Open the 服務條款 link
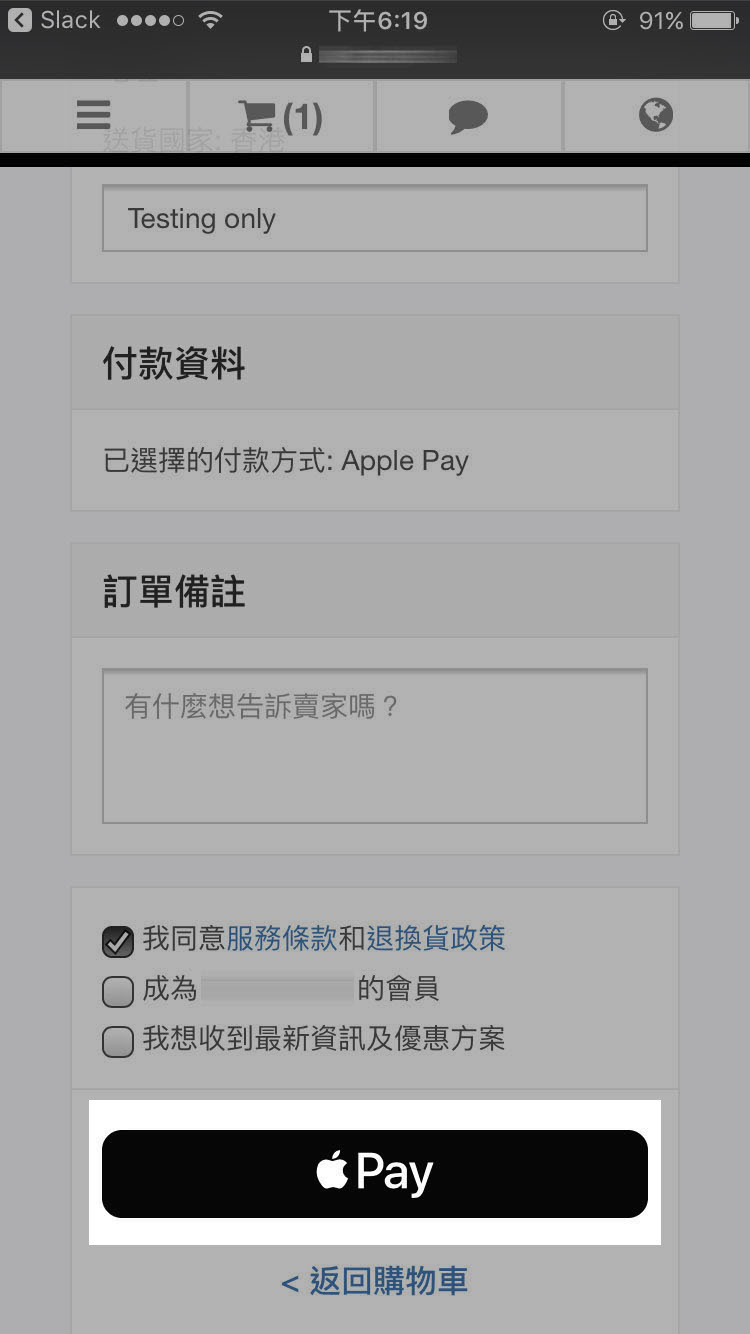750x1334 pixels. [x=282, y=938]
